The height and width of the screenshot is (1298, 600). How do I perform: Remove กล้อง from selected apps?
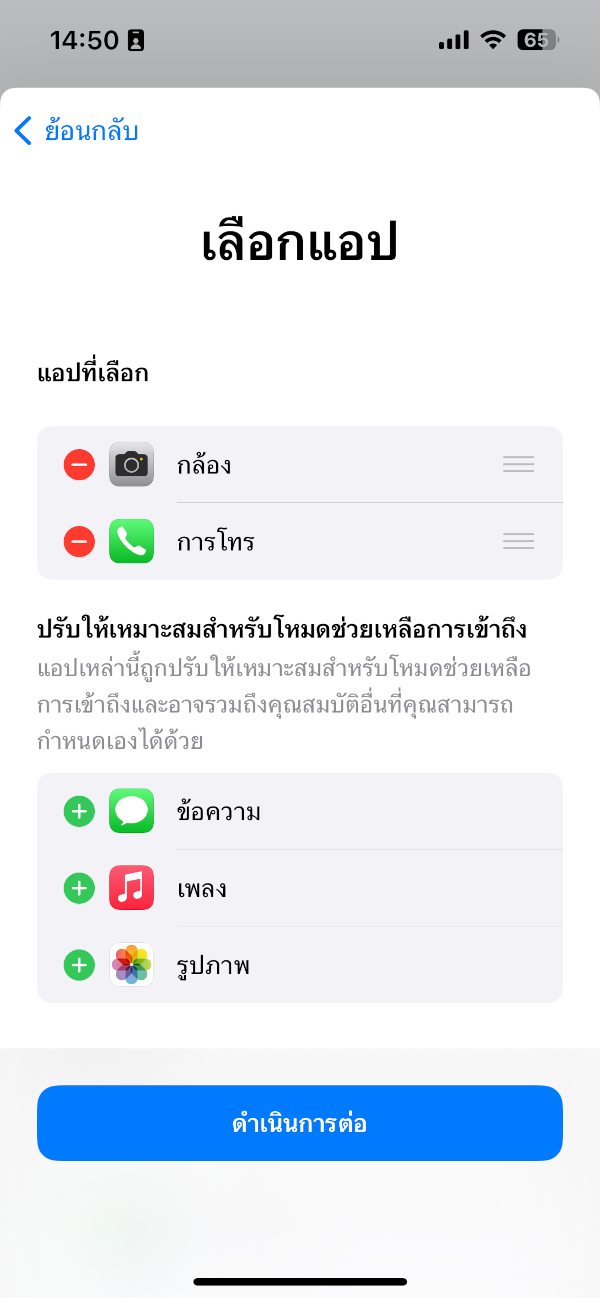[79, 465]
